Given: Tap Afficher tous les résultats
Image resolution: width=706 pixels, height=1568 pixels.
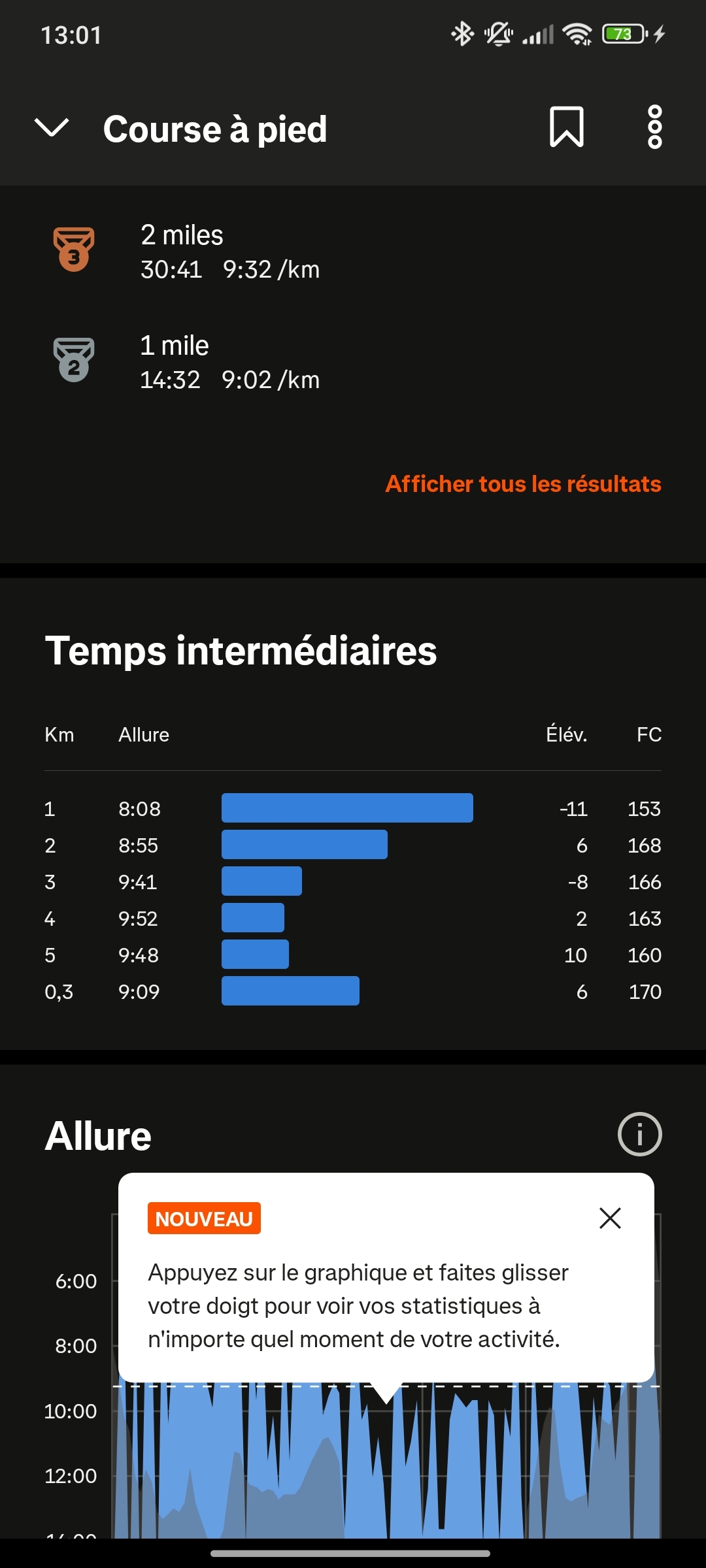Looking at the screenshot, I should click(x=523, y=483).
